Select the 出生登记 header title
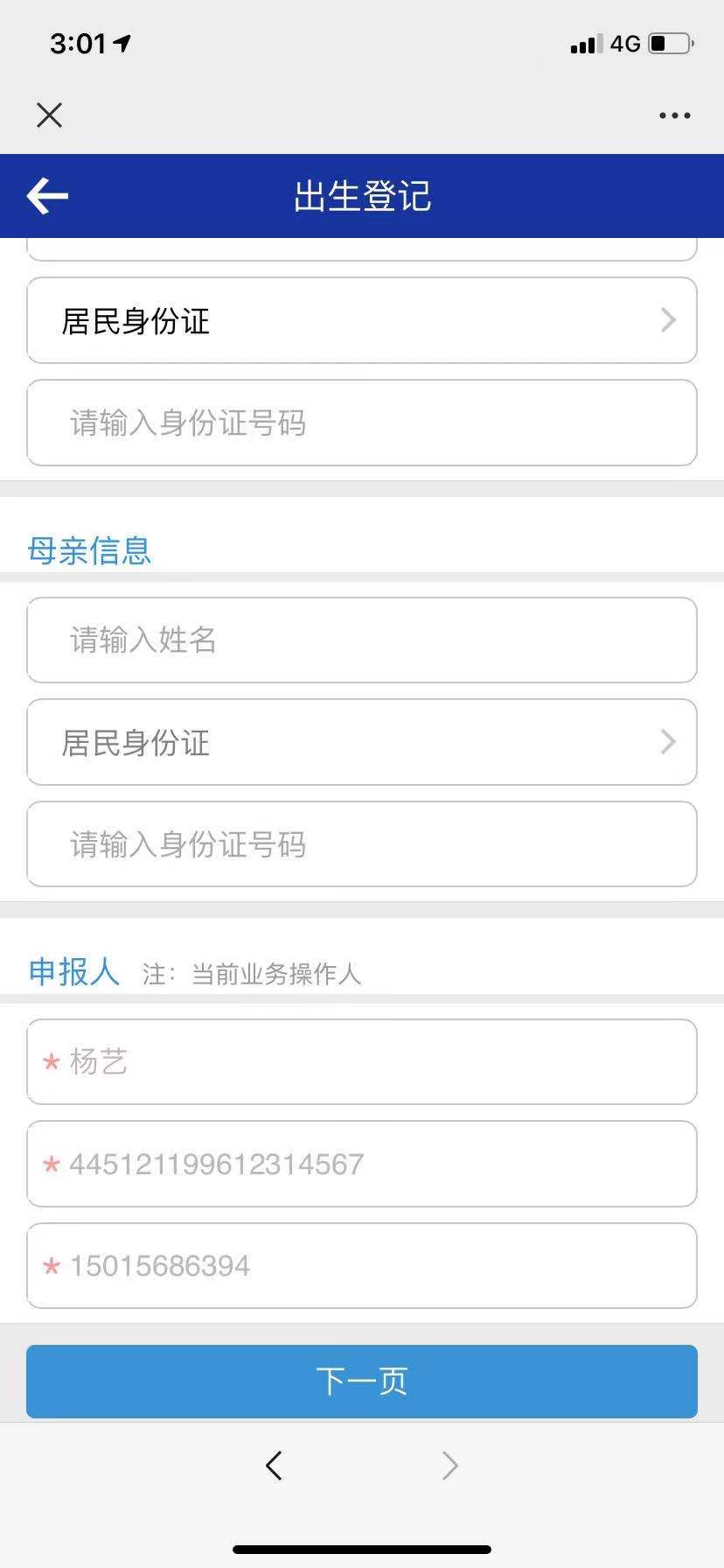This screenshot has height=1568, width=724. 362,196
